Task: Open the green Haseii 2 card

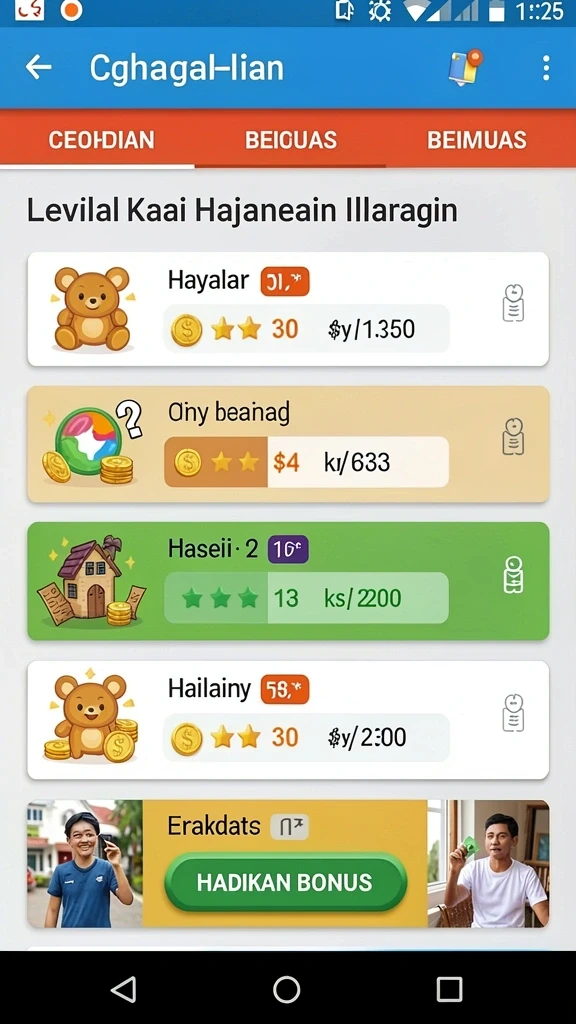Action: point(288,581)
